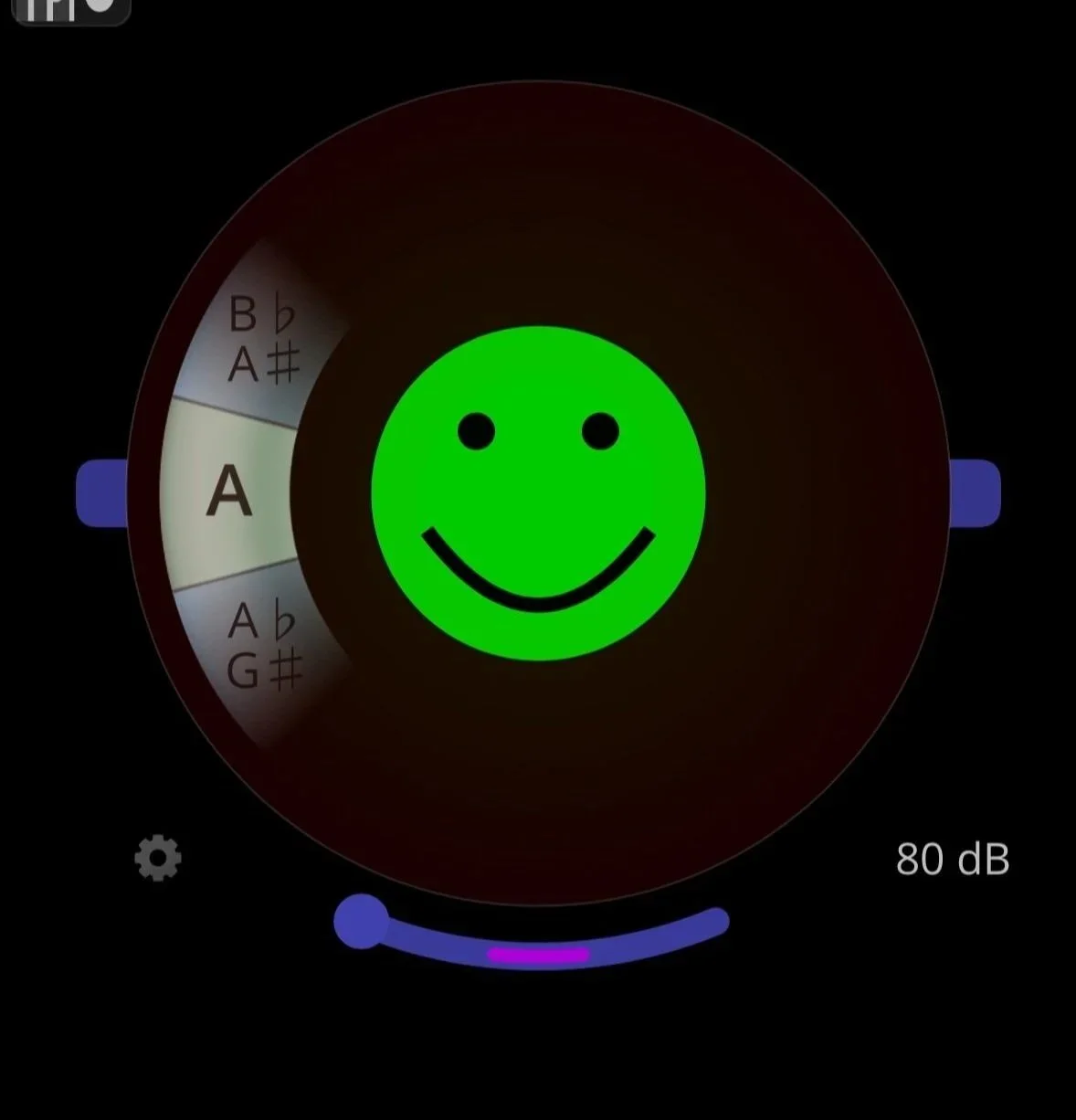Screen dimensions: 1076x1120
Task: Tap the left blue side handle
Action: [102, 493]
